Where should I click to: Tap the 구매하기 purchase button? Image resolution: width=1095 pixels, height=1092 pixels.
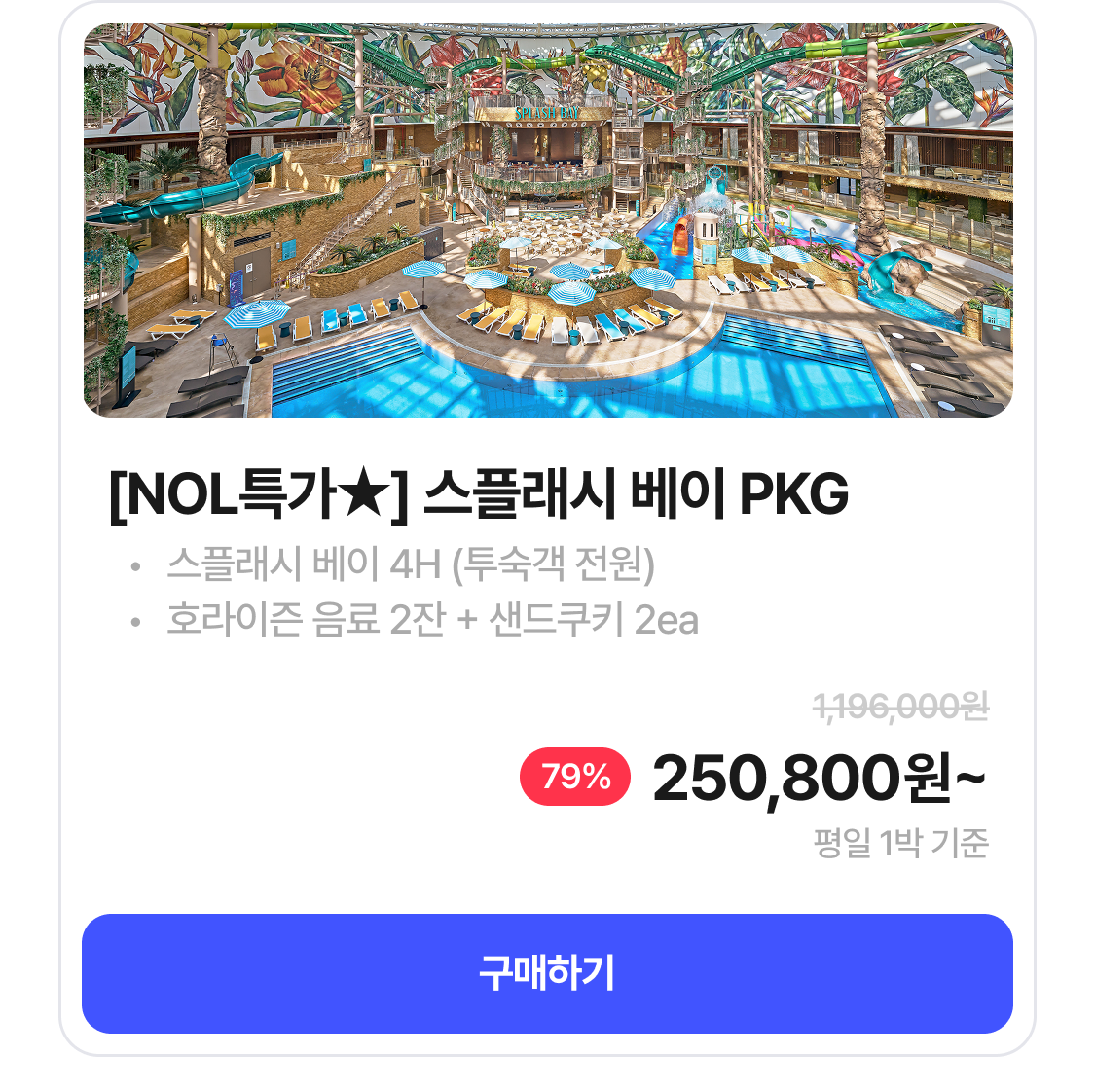pos(547,973)
